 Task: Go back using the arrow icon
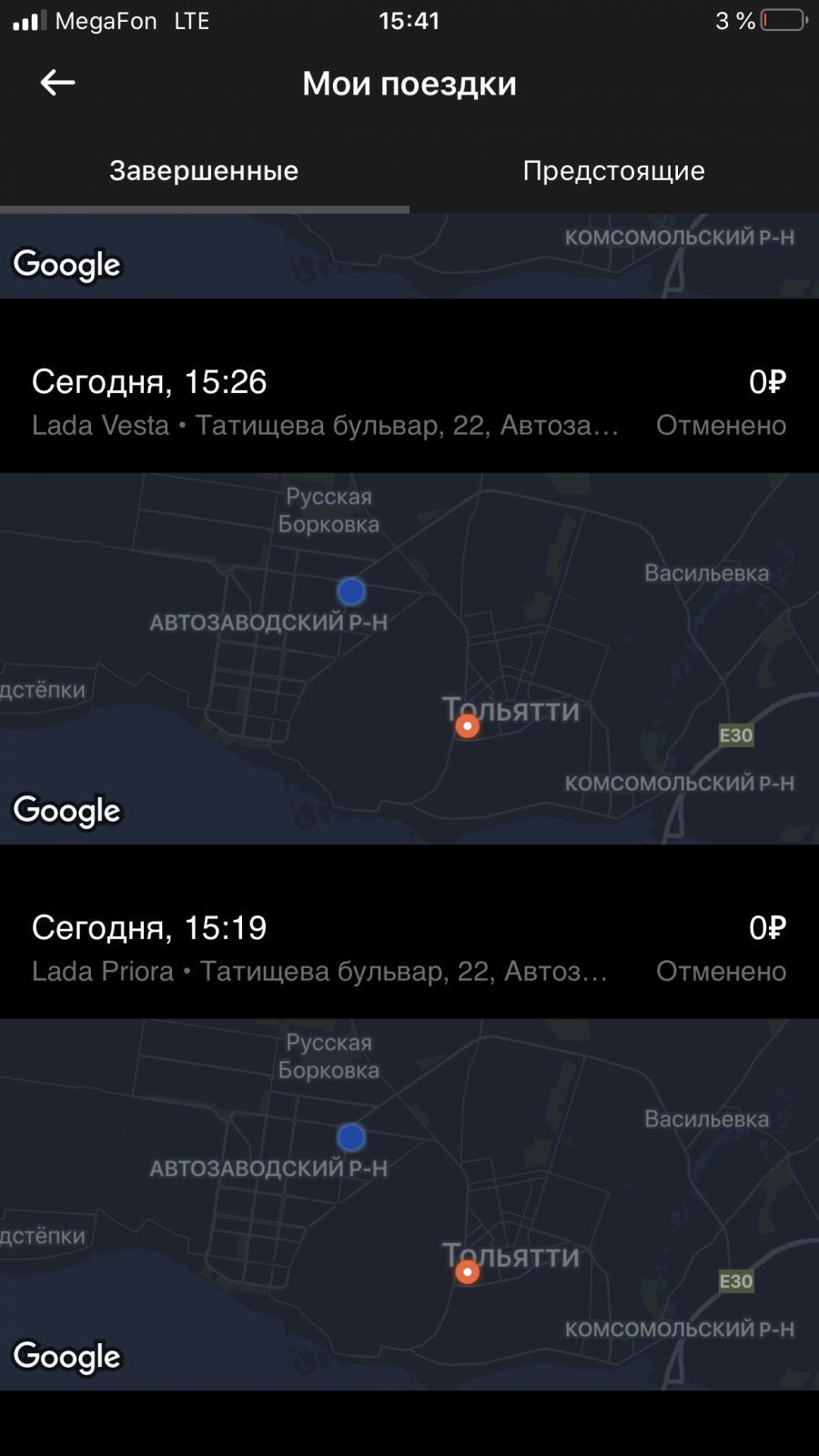57,83
